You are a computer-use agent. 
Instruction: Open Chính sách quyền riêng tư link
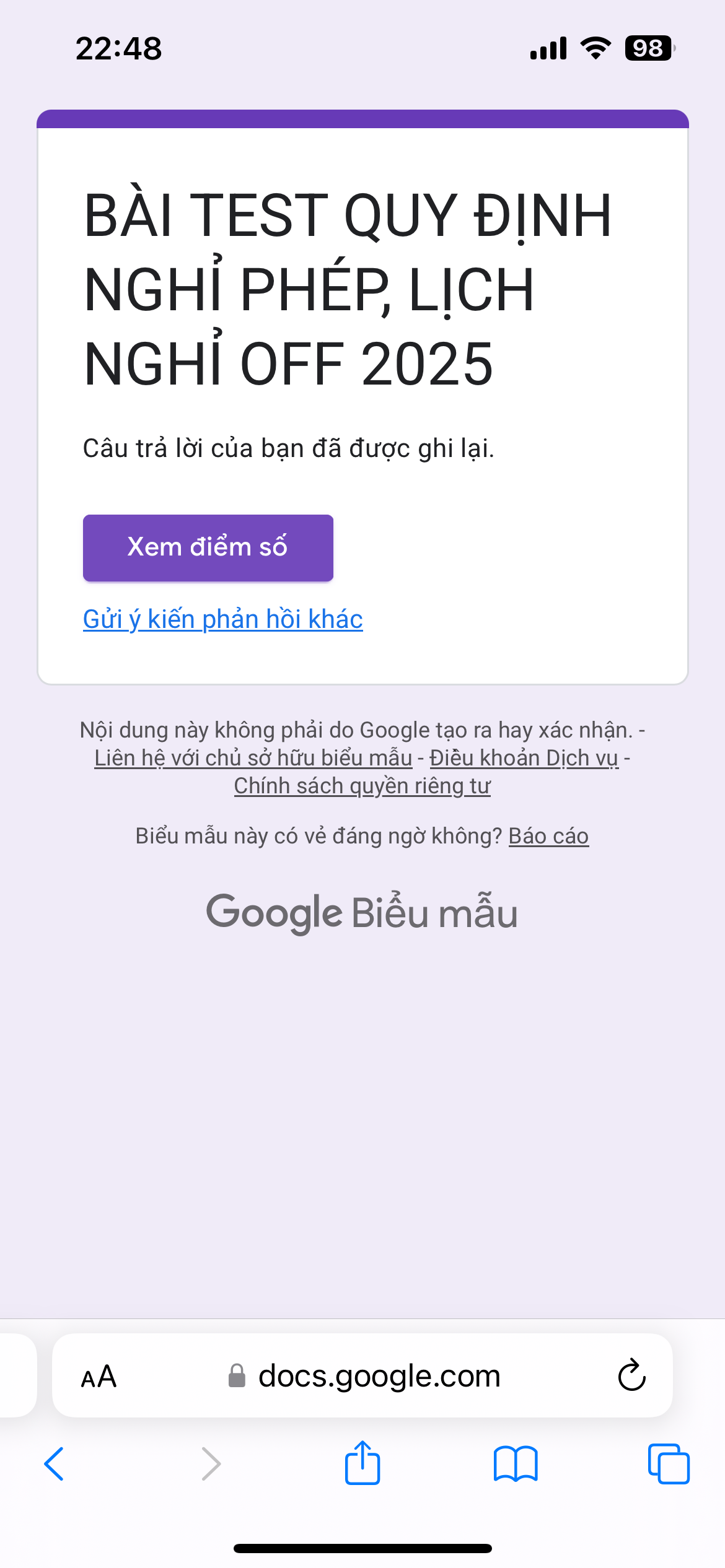coord(362,786)
